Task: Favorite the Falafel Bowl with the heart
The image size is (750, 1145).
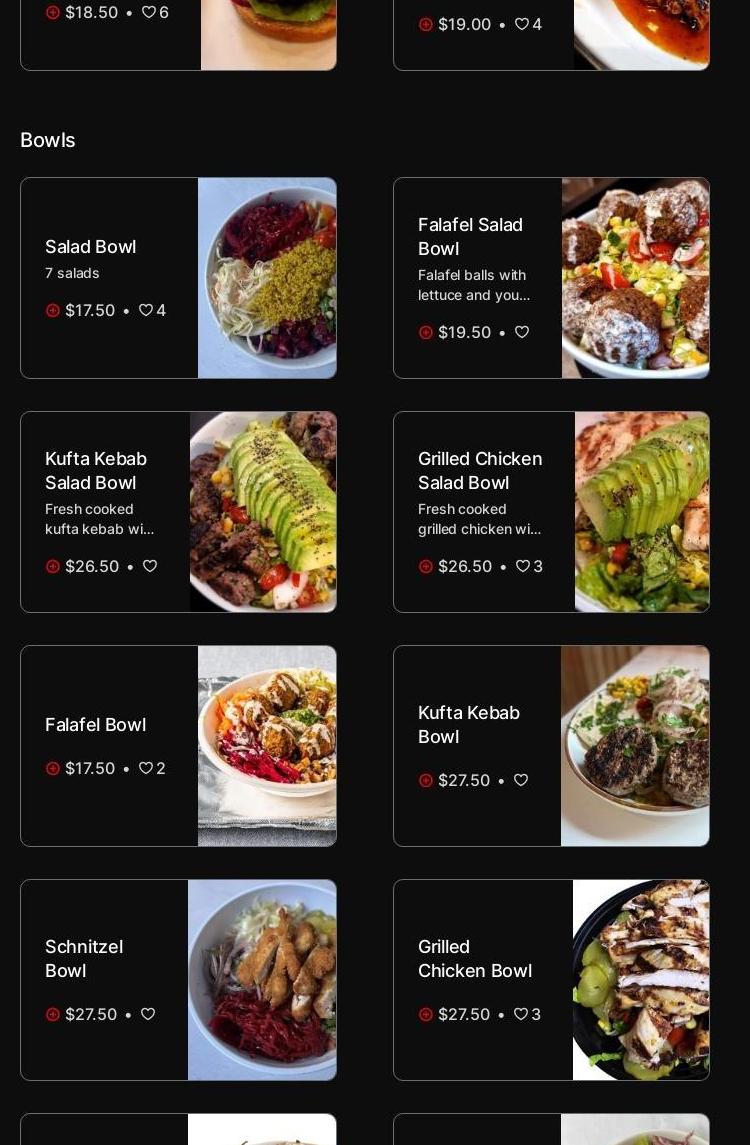Action: (x=146, y=768)
